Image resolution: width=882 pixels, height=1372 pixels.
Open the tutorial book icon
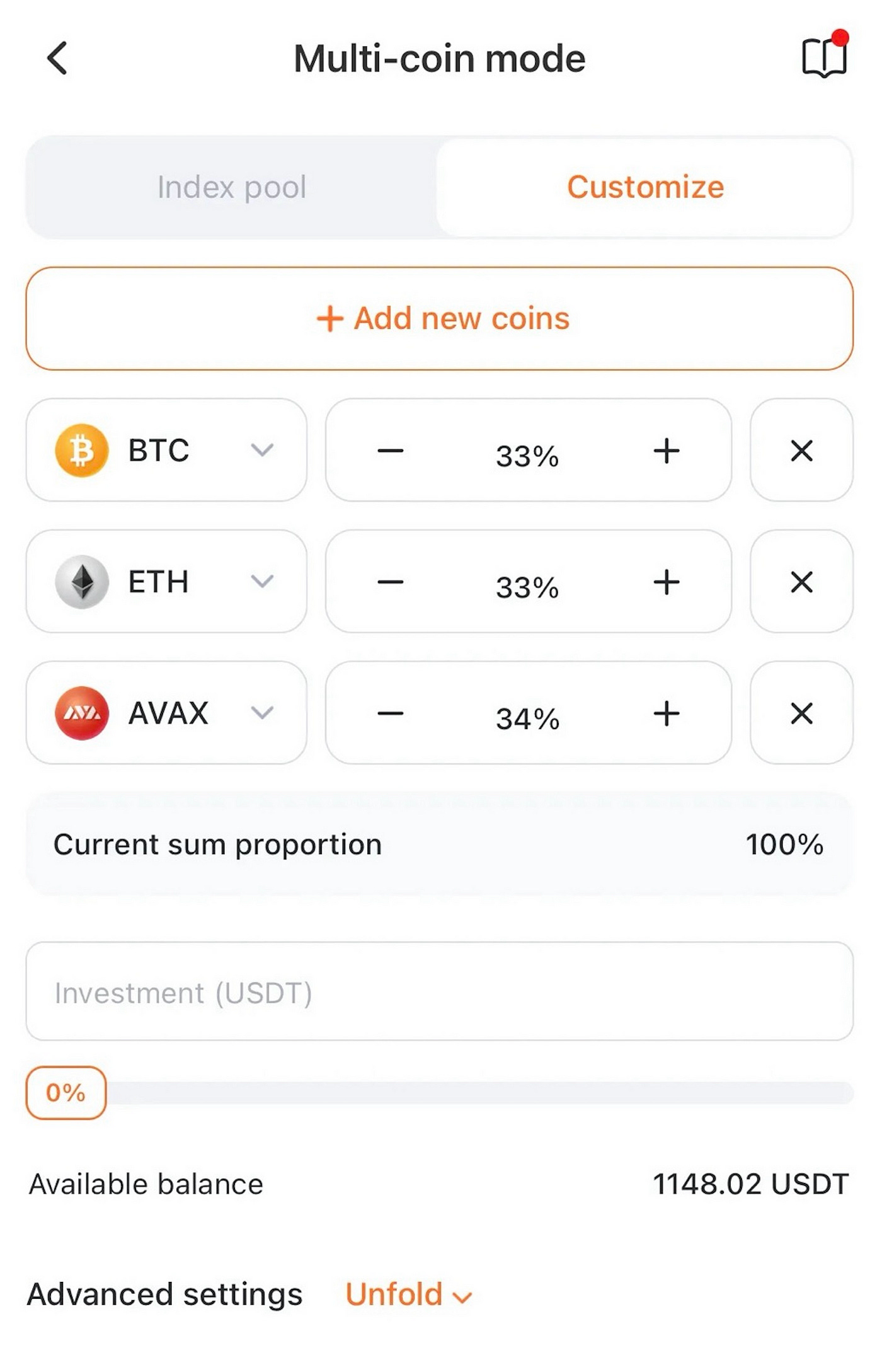tap(823, 57)
